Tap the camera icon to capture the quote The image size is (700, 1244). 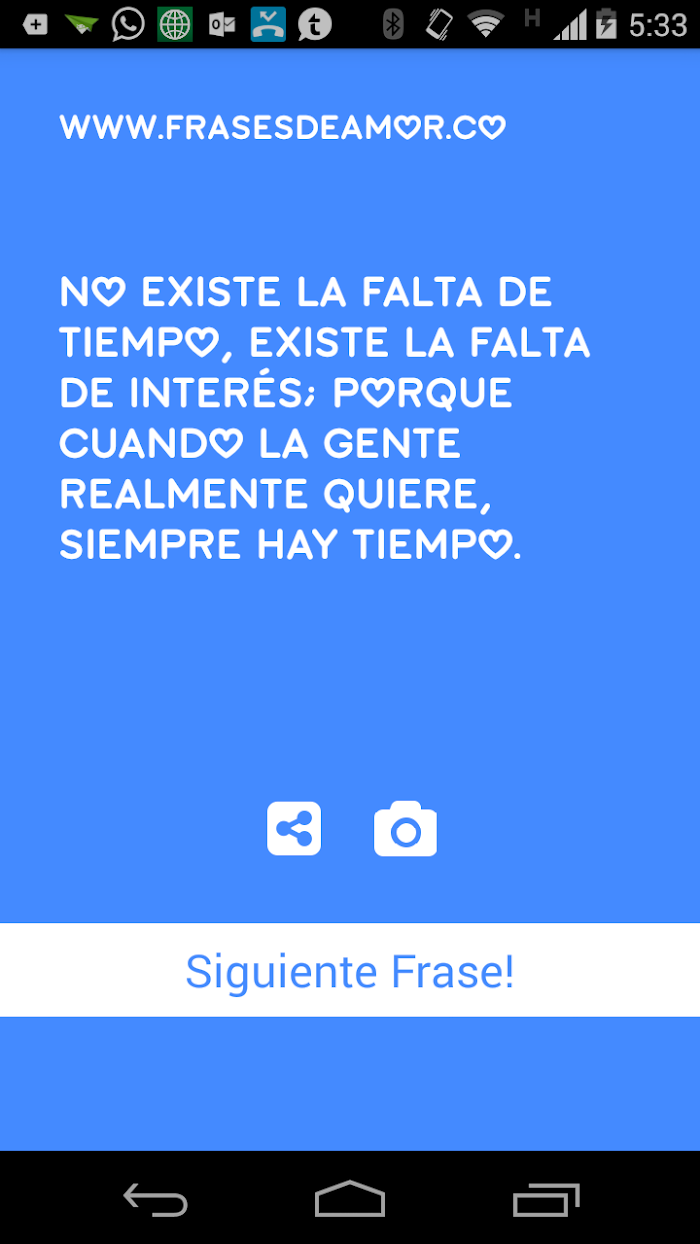[x=405, y=829]
